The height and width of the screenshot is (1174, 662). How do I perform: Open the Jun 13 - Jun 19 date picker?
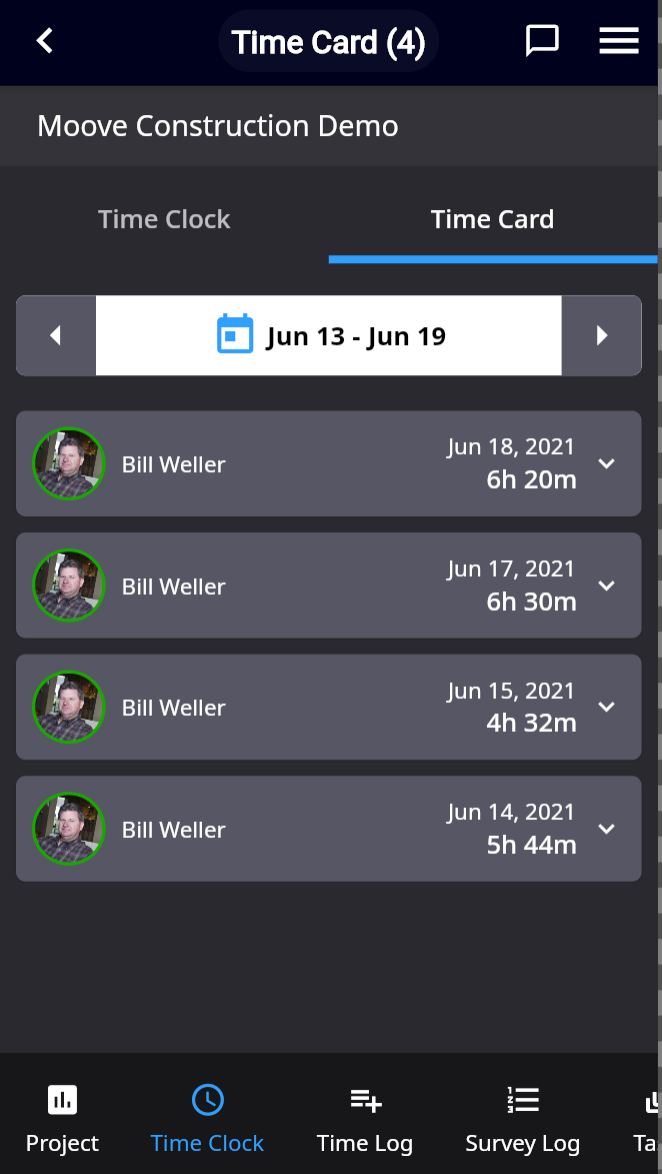point(329,336)
